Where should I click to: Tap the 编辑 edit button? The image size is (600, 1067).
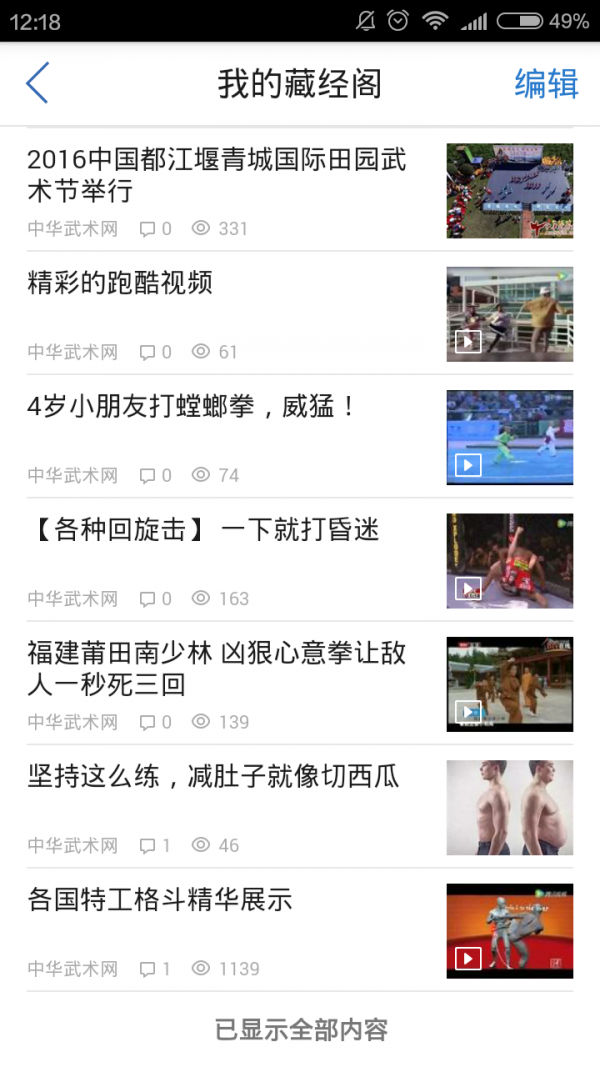click(546, 83)
